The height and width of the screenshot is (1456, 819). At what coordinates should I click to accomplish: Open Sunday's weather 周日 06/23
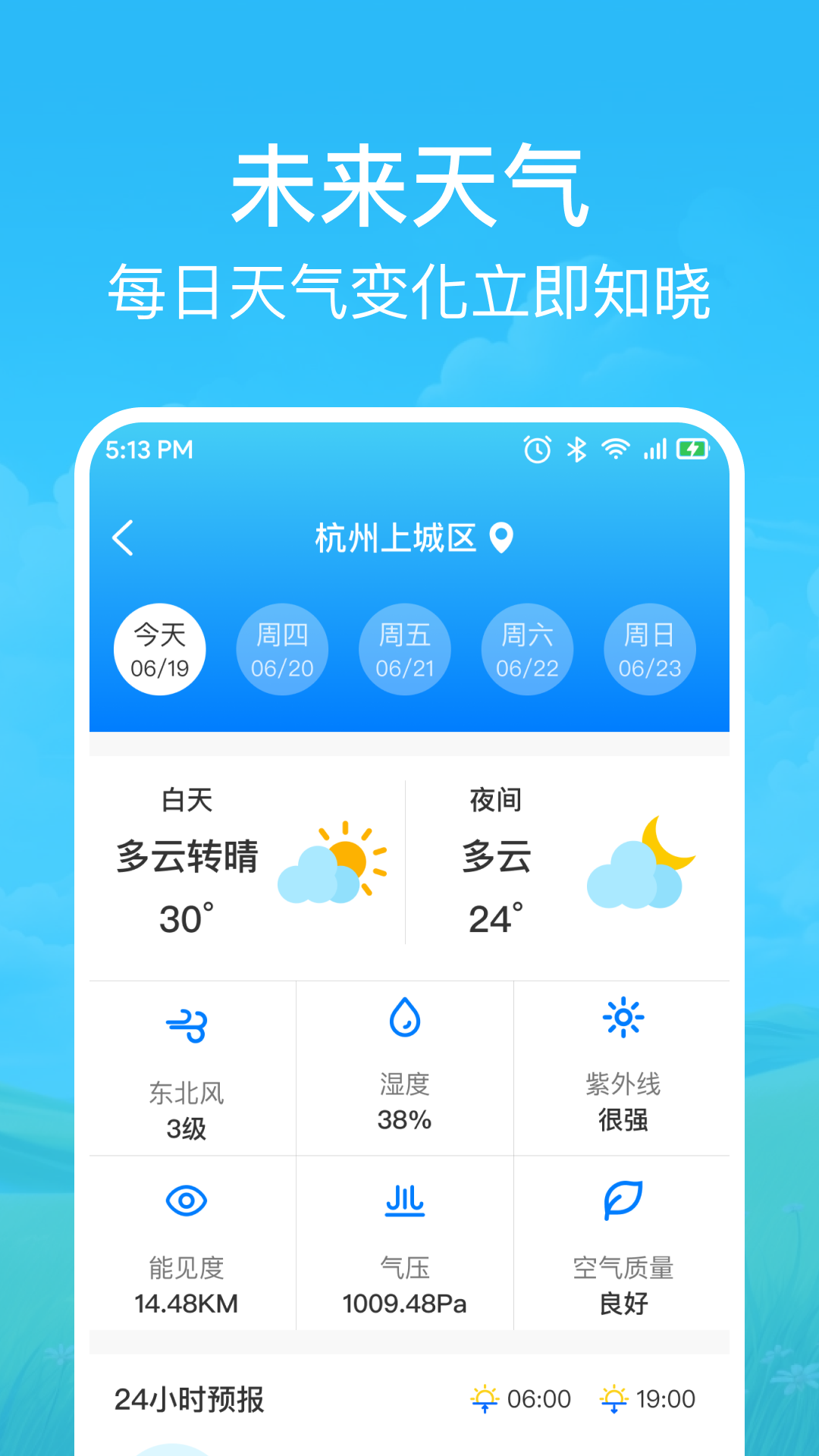650,650
